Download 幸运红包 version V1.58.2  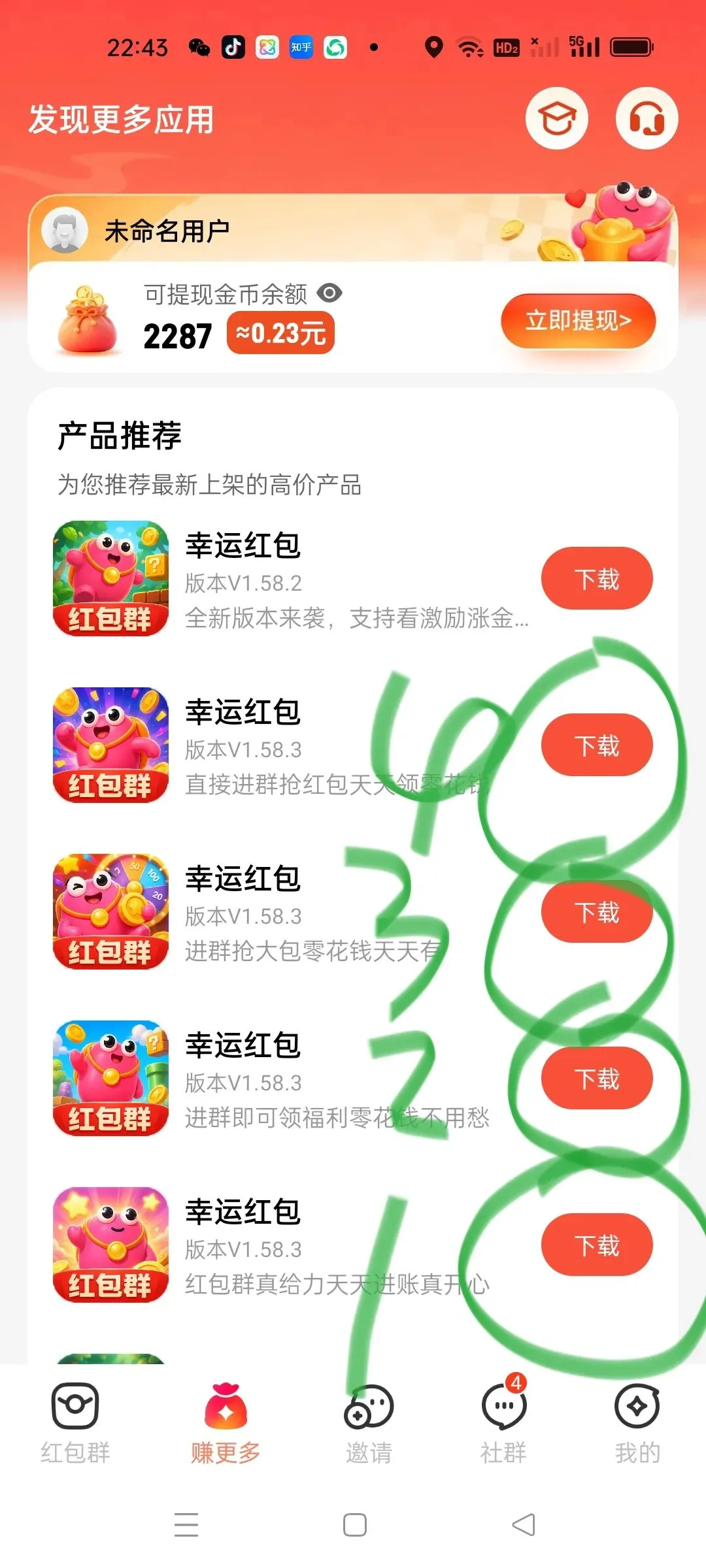[597, 578]
